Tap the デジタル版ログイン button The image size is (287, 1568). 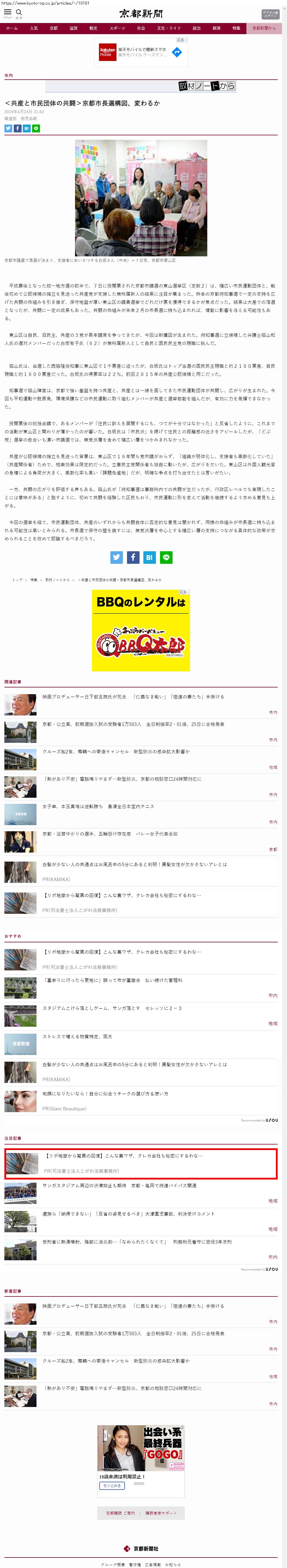pos(270,14)
